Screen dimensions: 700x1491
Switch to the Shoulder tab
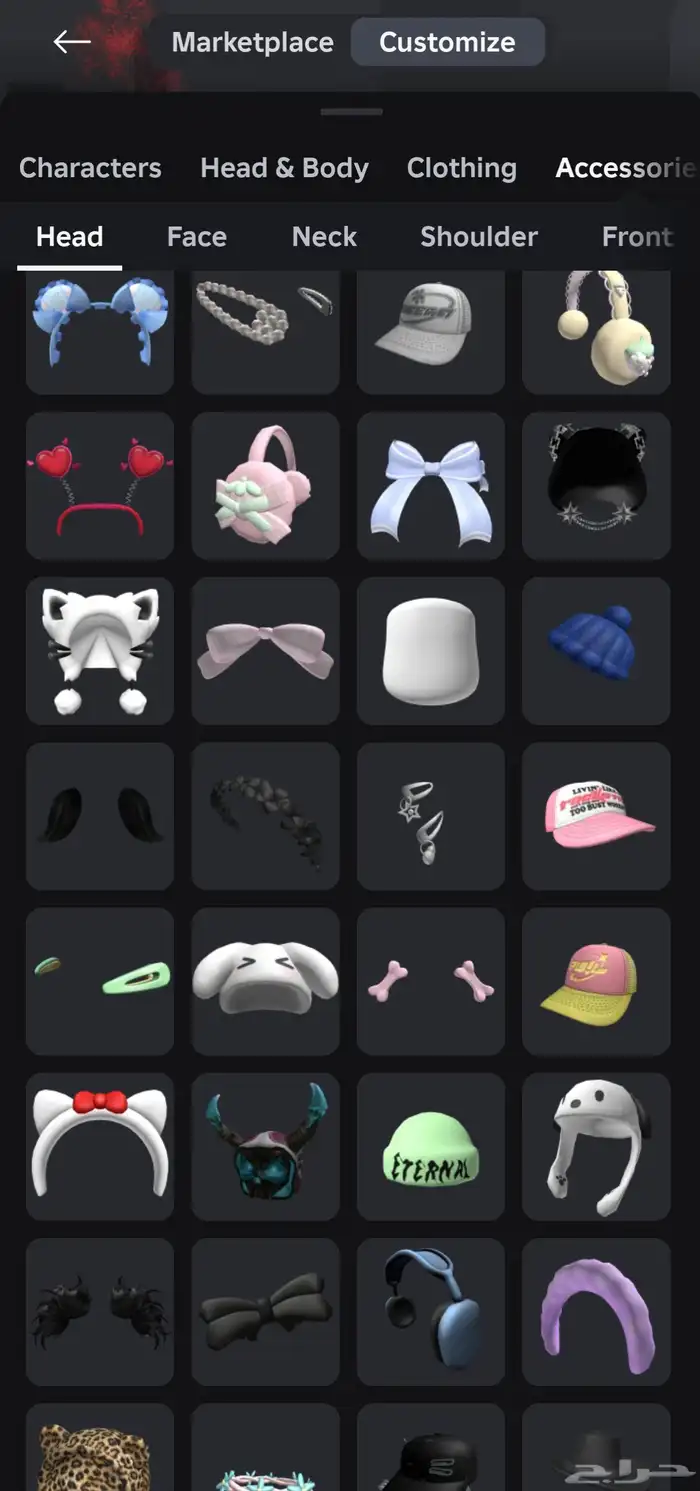[x=478, y=237]
